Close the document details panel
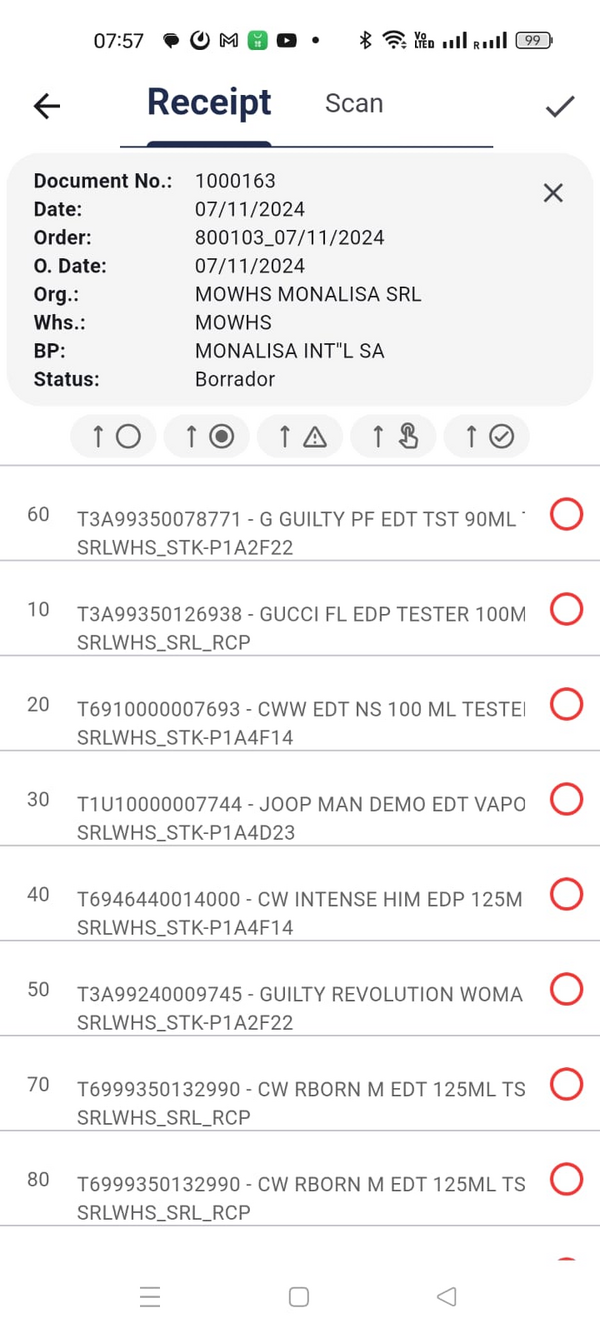This screenshot has width=600, height=1333. [x=553, y=193]
